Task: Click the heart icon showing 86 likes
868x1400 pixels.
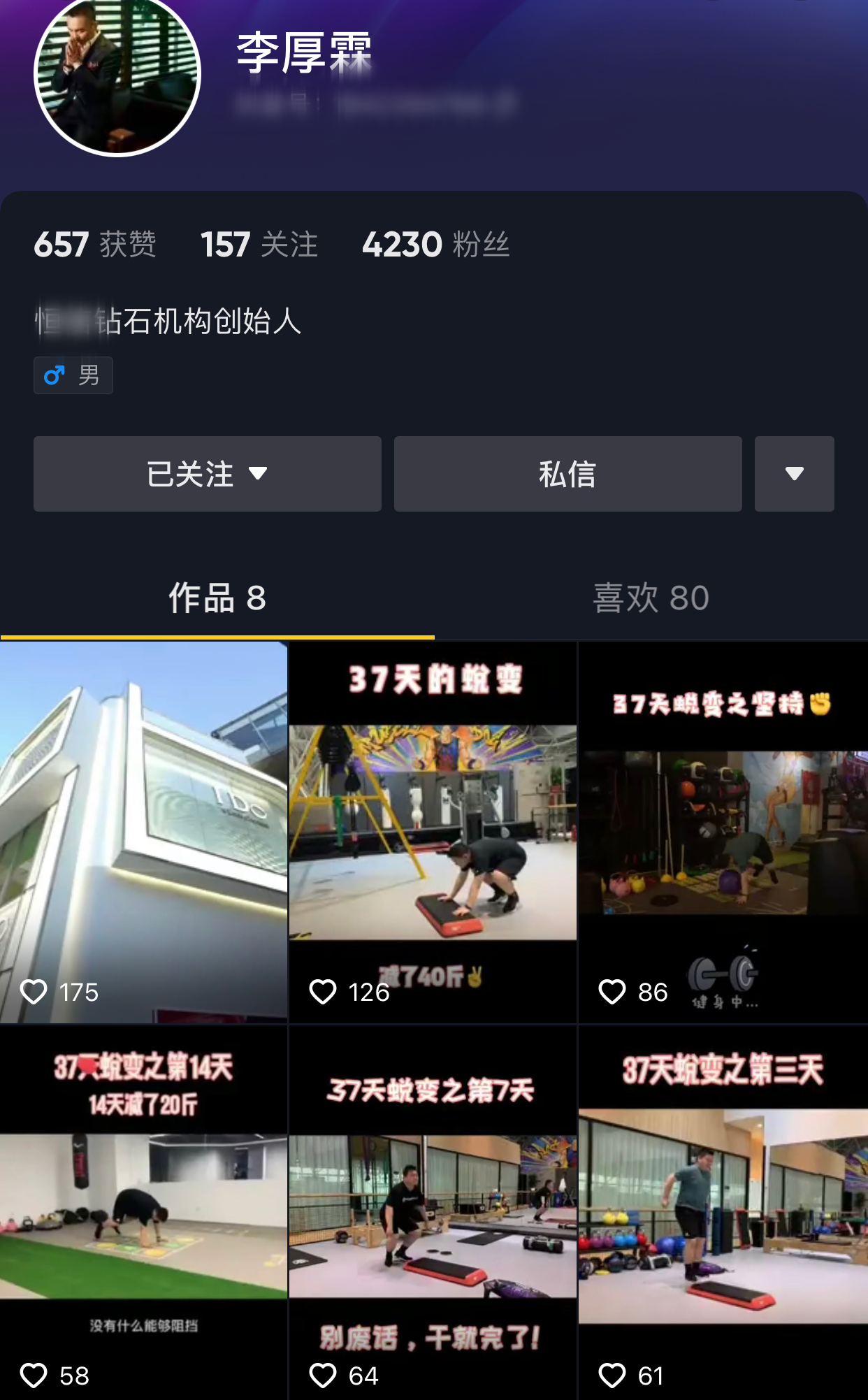Action: pos(613,991)
